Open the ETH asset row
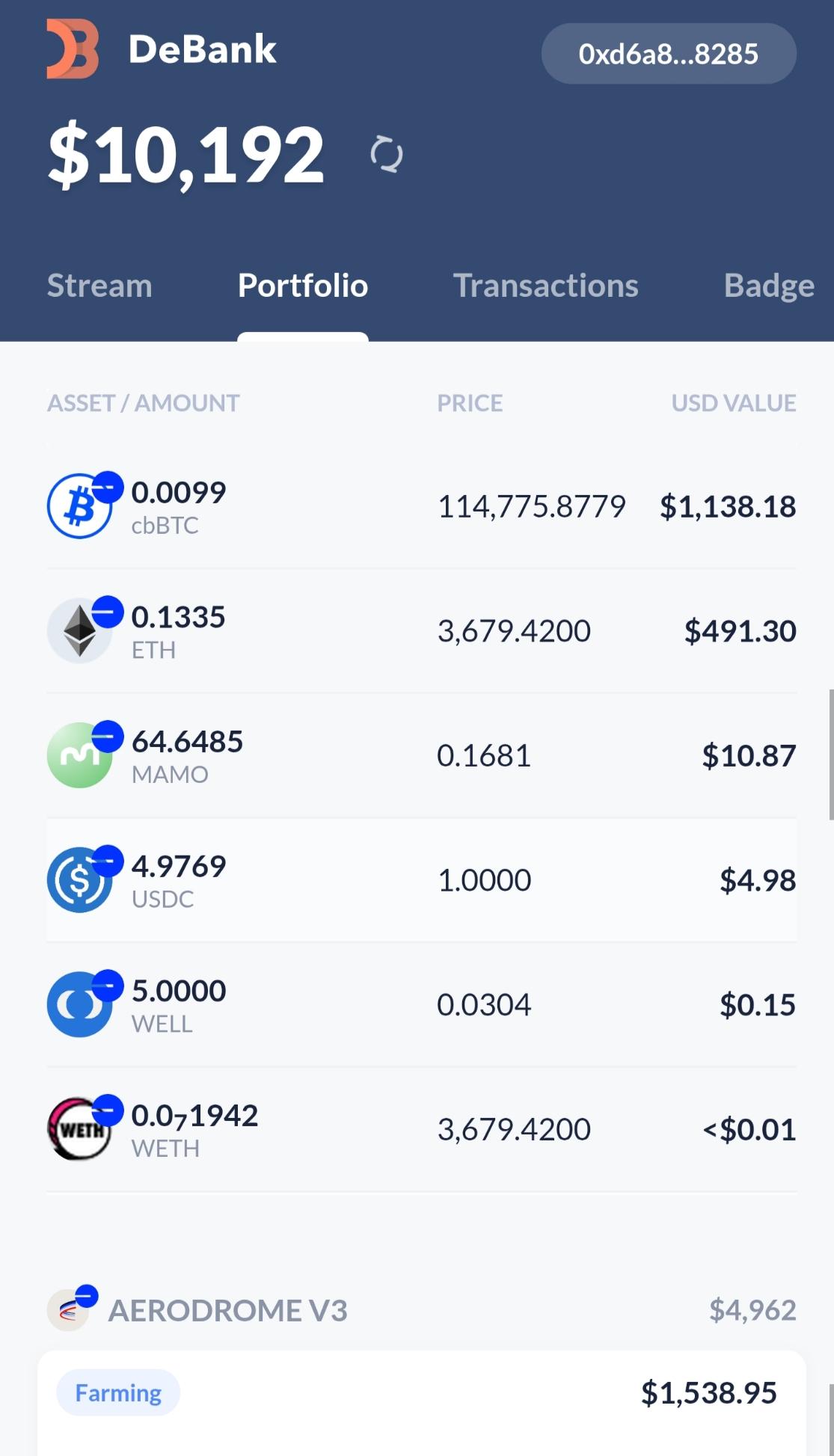Image resolution: width=834 pixels, height=1456 pixels. point(422,631)
